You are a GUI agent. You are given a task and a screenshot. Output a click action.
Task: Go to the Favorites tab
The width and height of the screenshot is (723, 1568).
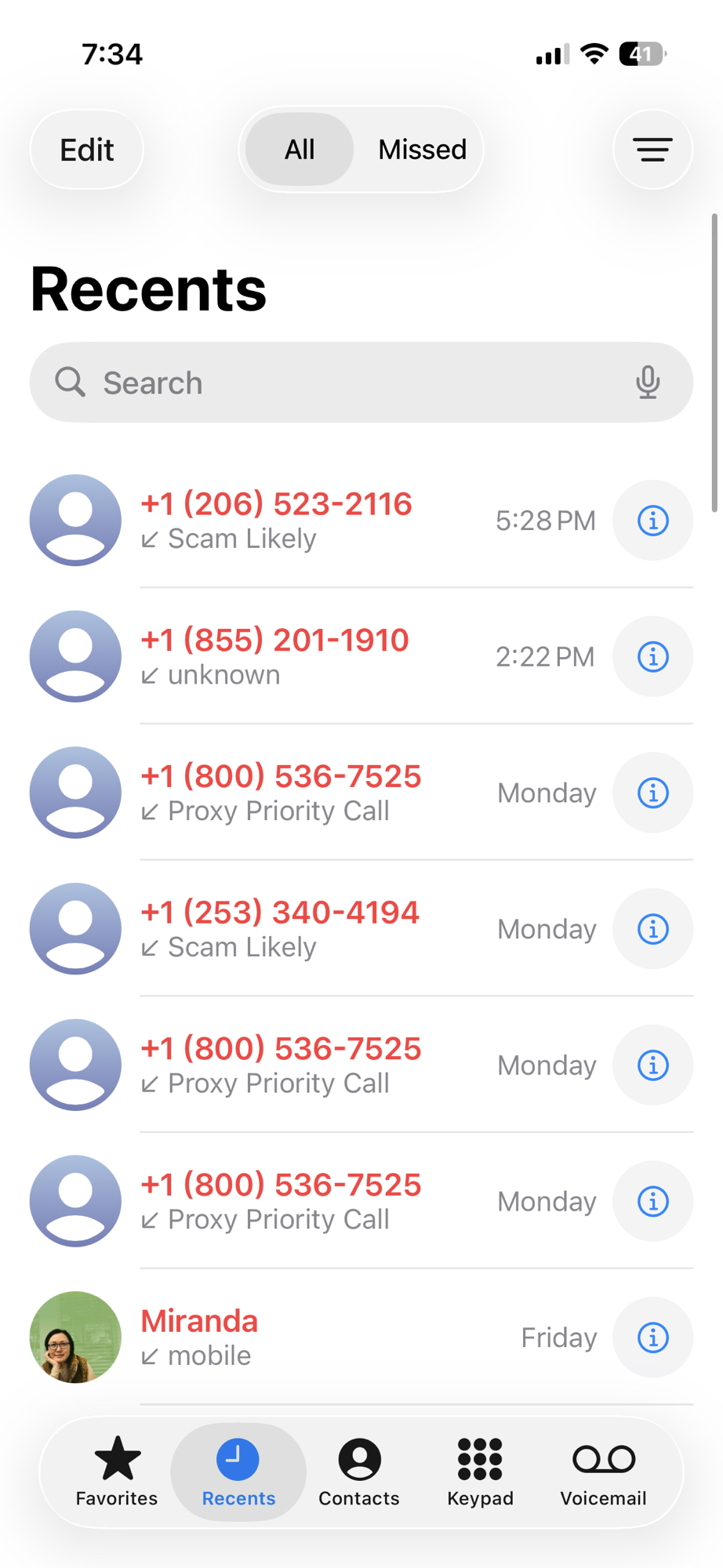click(x=117, y=1472)
